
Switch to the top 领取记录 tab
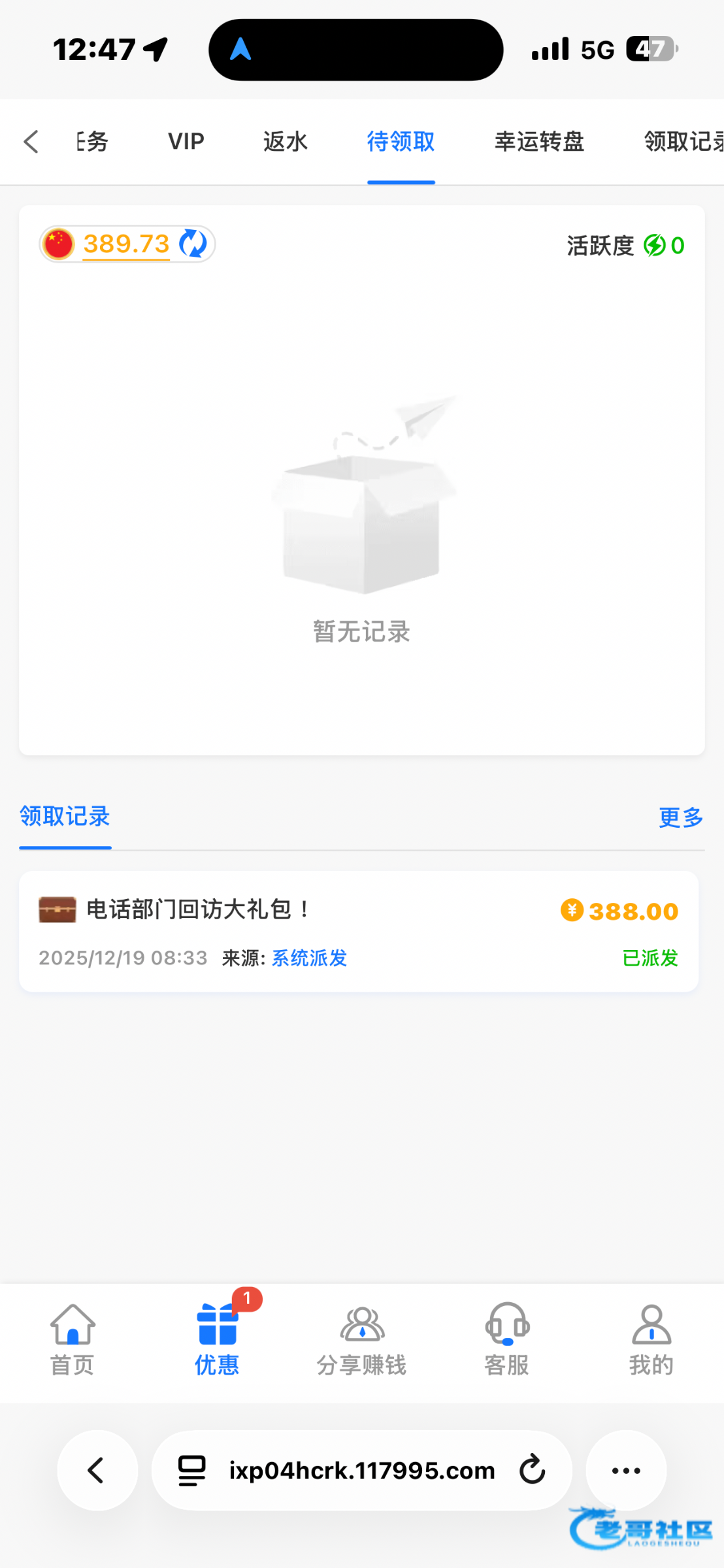tap(683, 142)
